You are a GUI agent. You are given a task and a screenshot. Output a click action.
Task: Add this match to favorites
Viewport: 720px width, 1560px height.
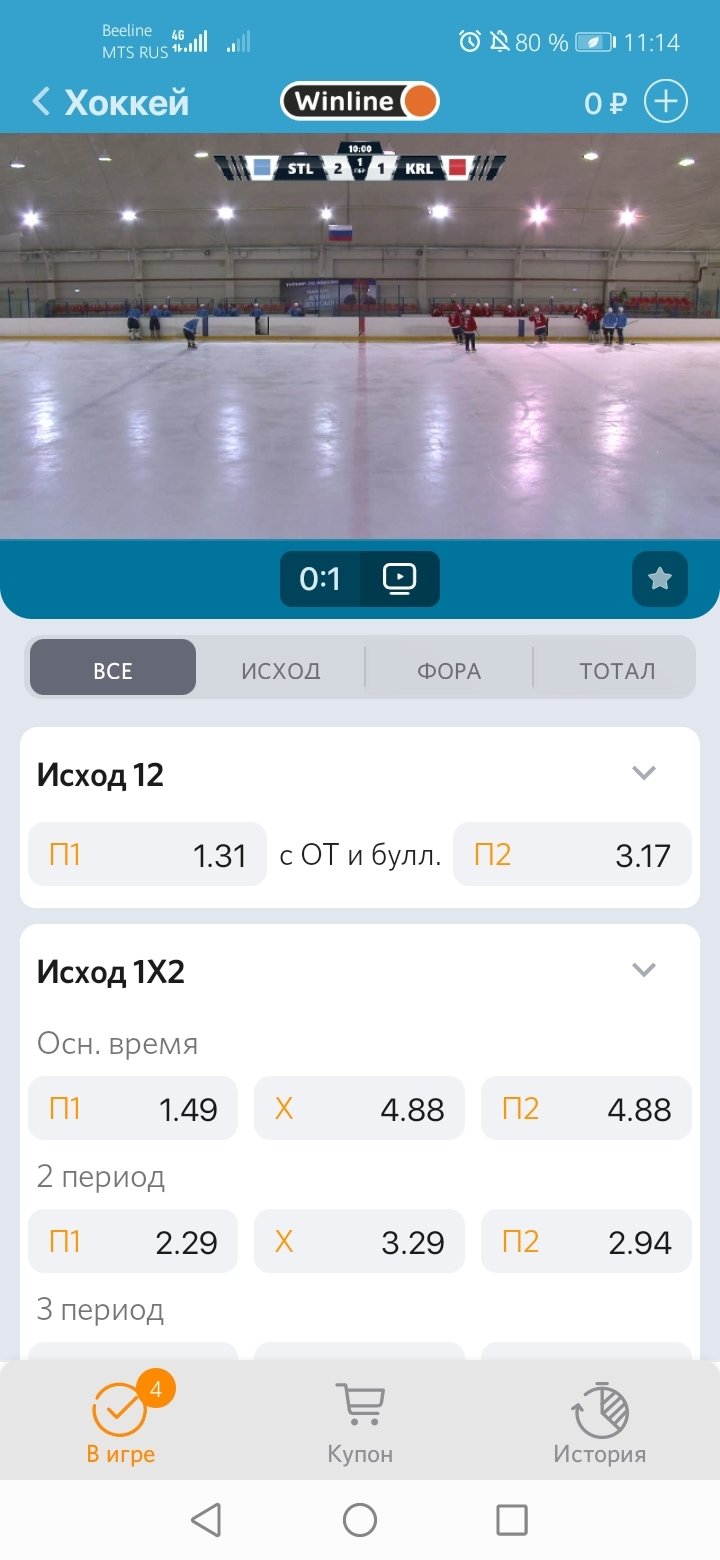[660, 579]
